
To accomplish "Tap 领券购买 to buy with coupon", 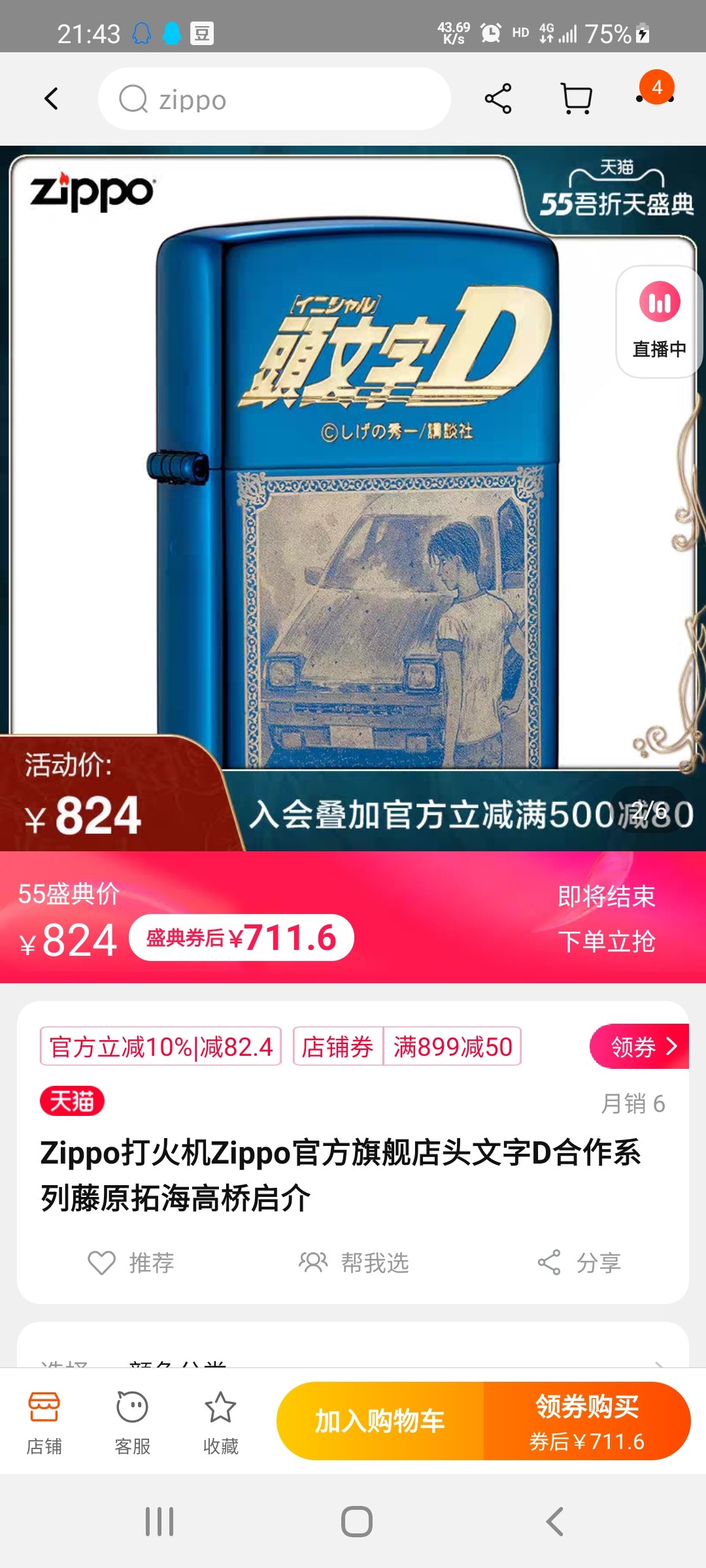I will pyautogui.click(x=586, y=1421).
